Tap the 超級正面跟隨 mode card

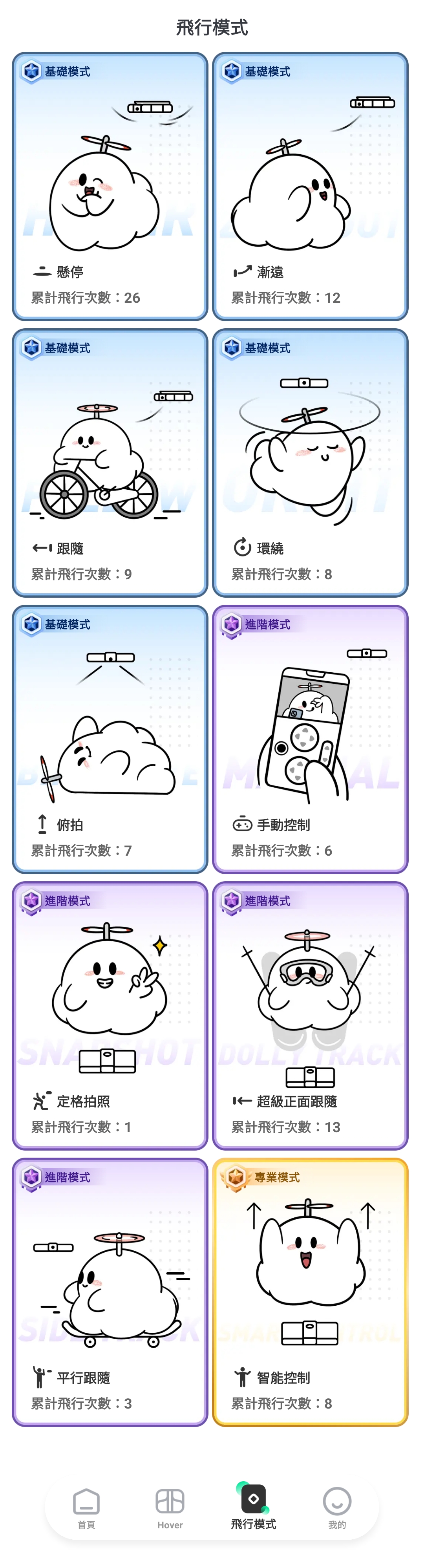coord(310,1015)
